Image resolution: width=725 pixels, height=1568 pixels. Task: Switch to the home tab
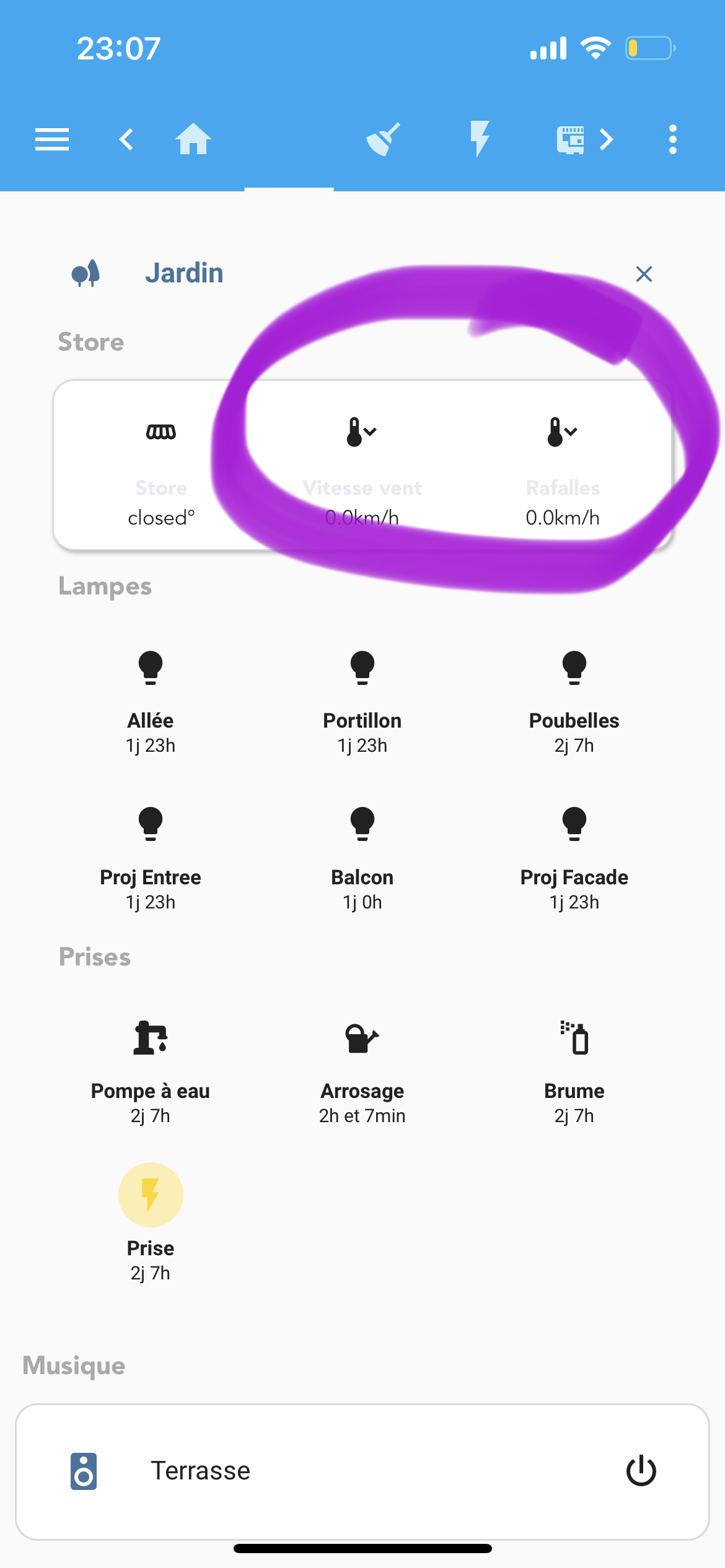point(193,139)
